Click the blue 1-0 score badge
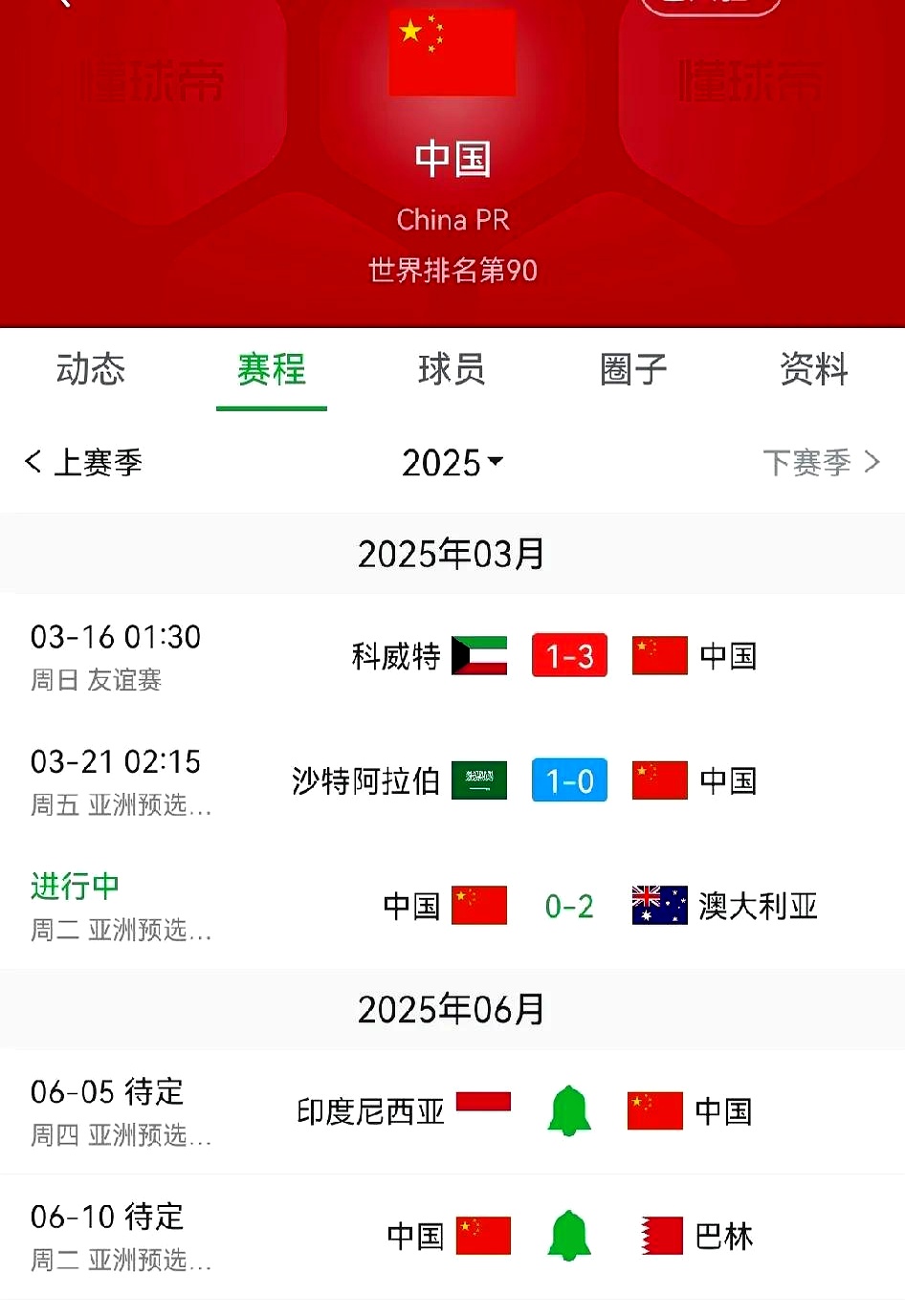905x1316 pixels. click(x=569, y=779)
